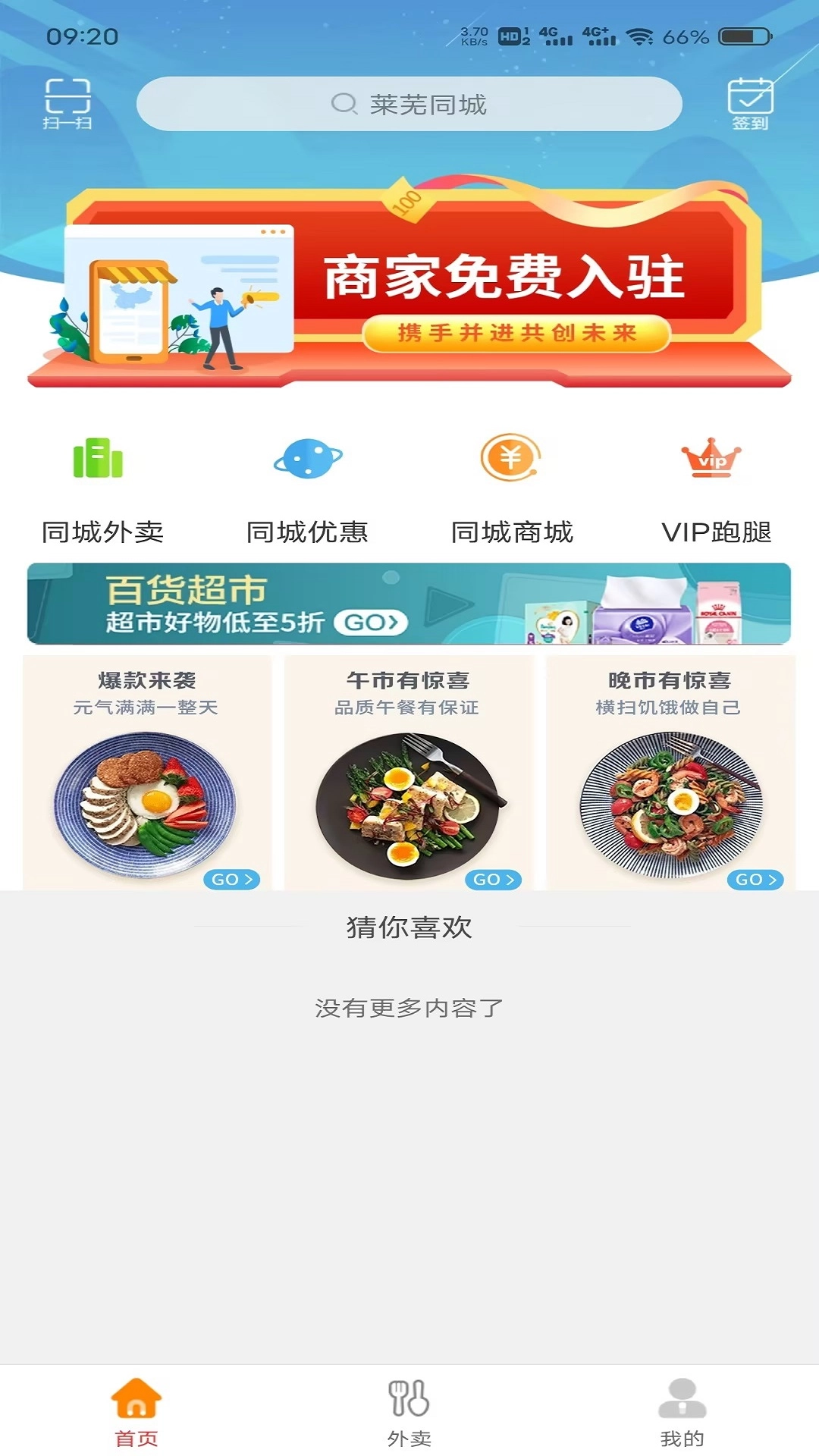Tap GO on the 爆款来袭 card

click(233, 880)
